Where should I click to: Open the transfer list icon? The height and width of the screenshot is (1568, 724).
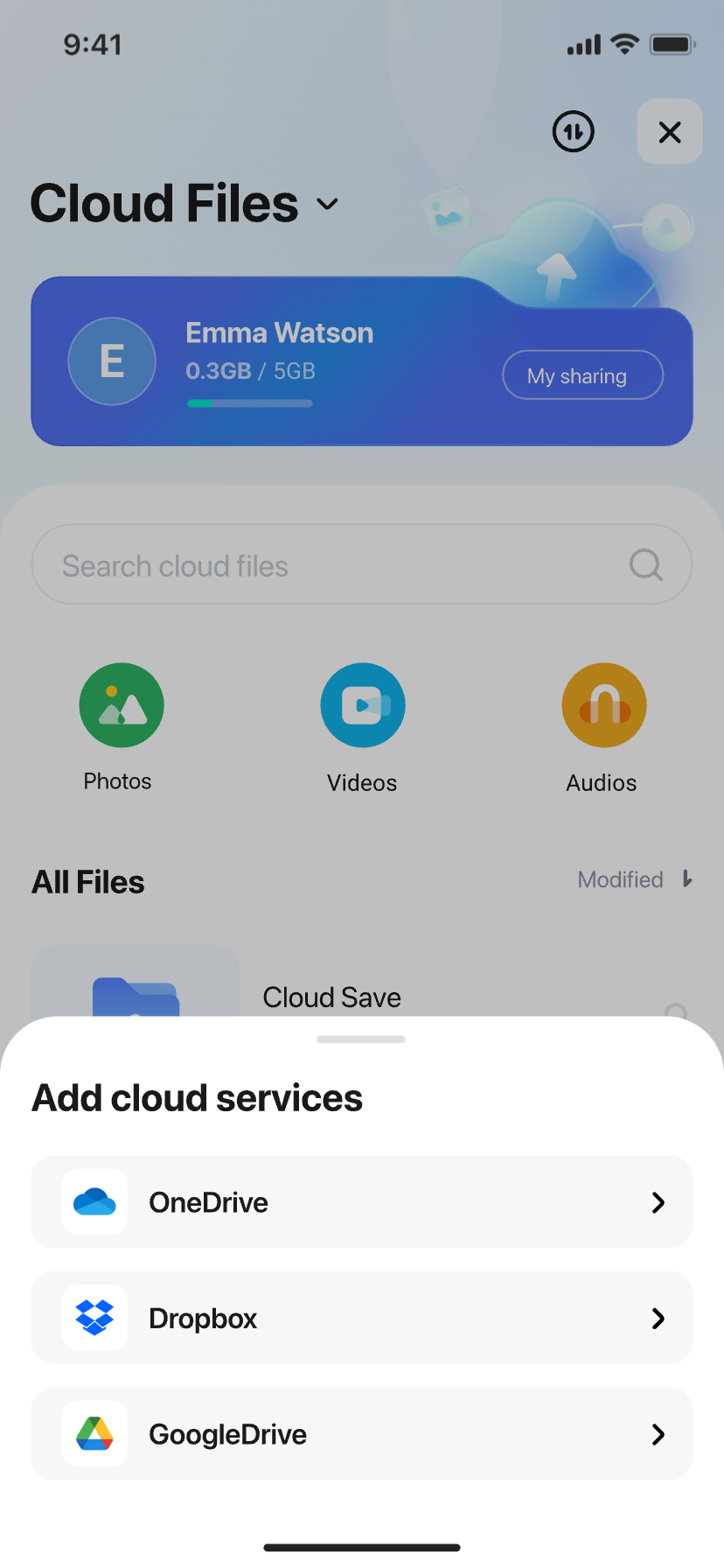574,132
